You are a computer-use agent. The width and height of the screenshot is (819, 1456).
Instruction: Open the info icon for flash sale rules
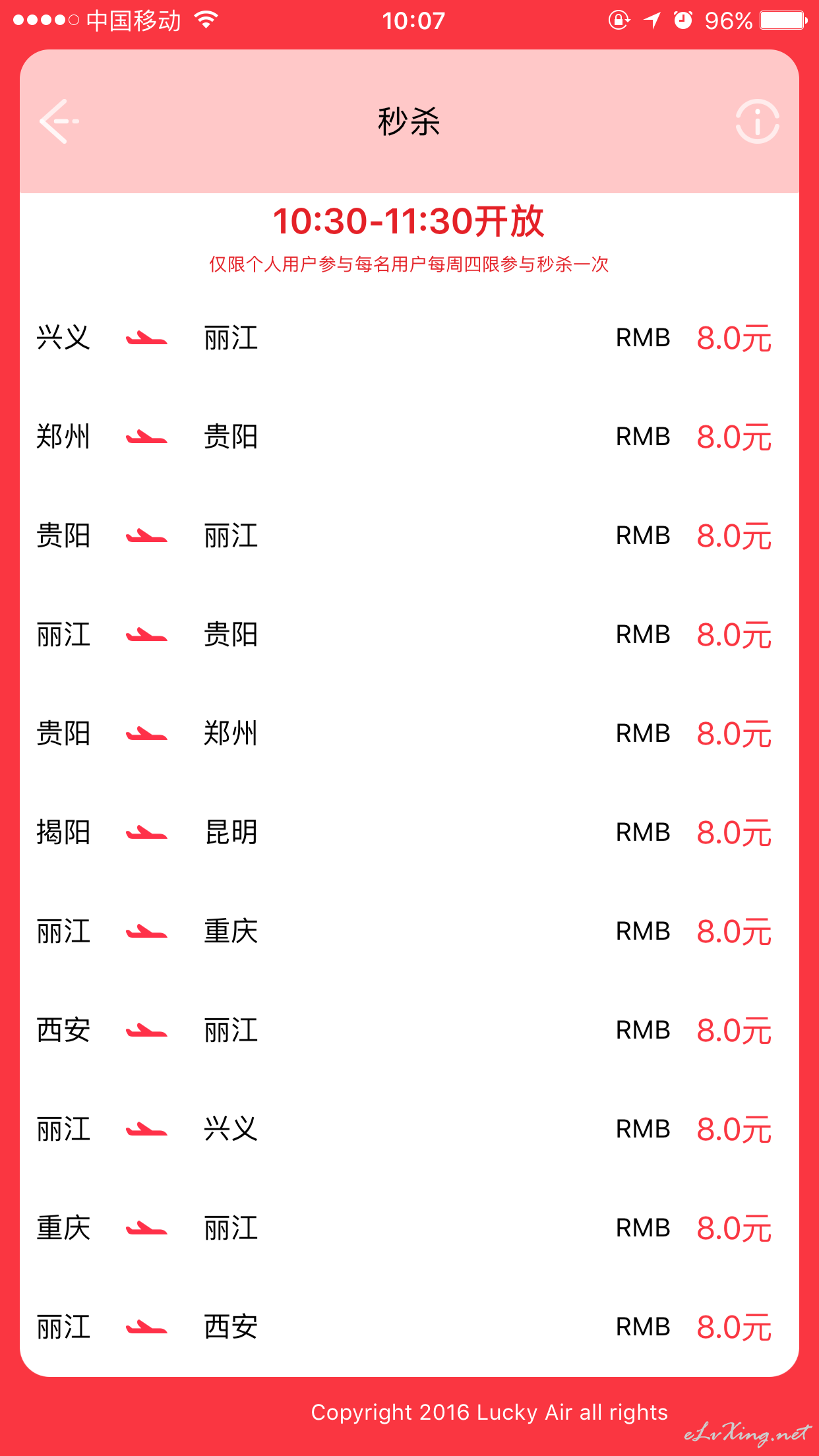[x=758, y=121]
